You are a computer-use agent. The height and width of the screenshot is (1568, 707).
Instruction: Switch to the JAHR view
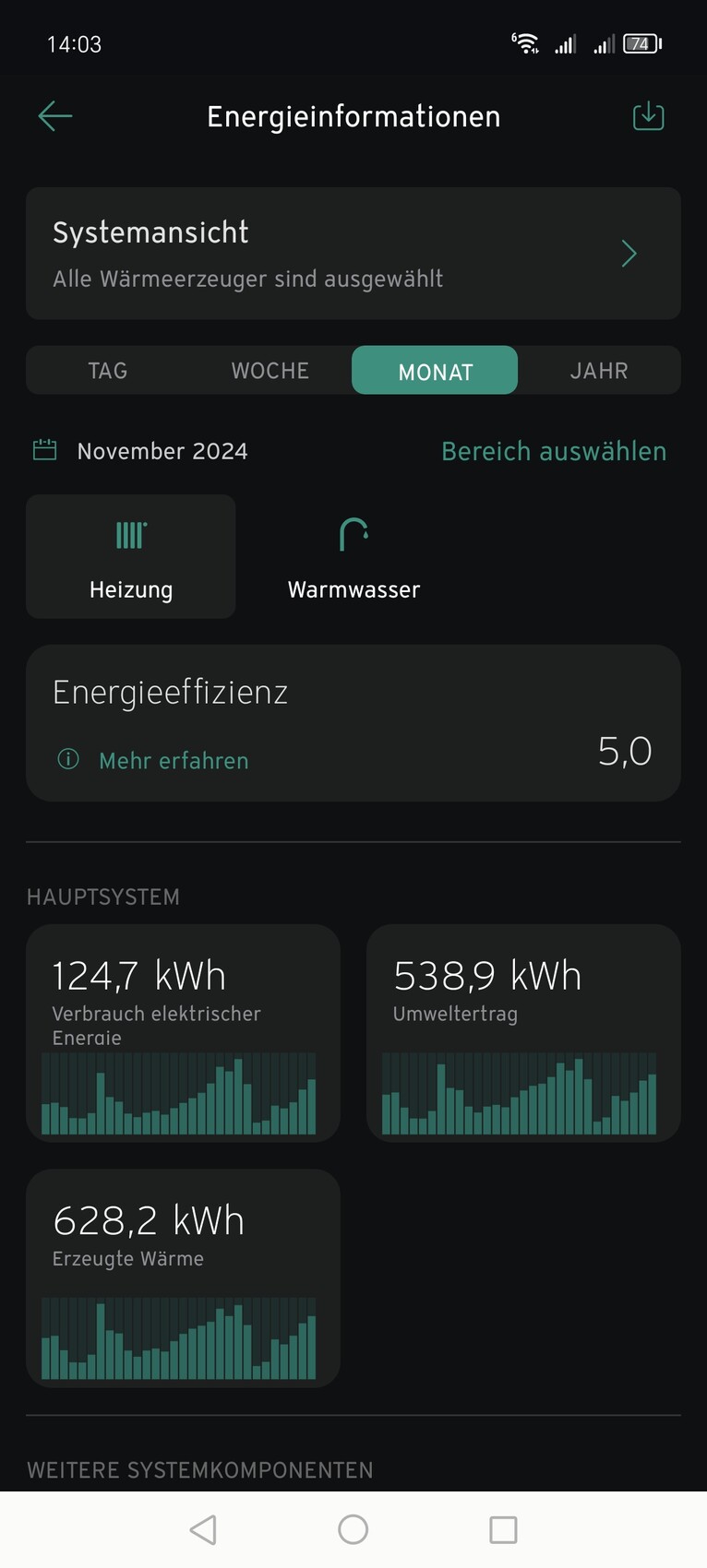point(599,371)
